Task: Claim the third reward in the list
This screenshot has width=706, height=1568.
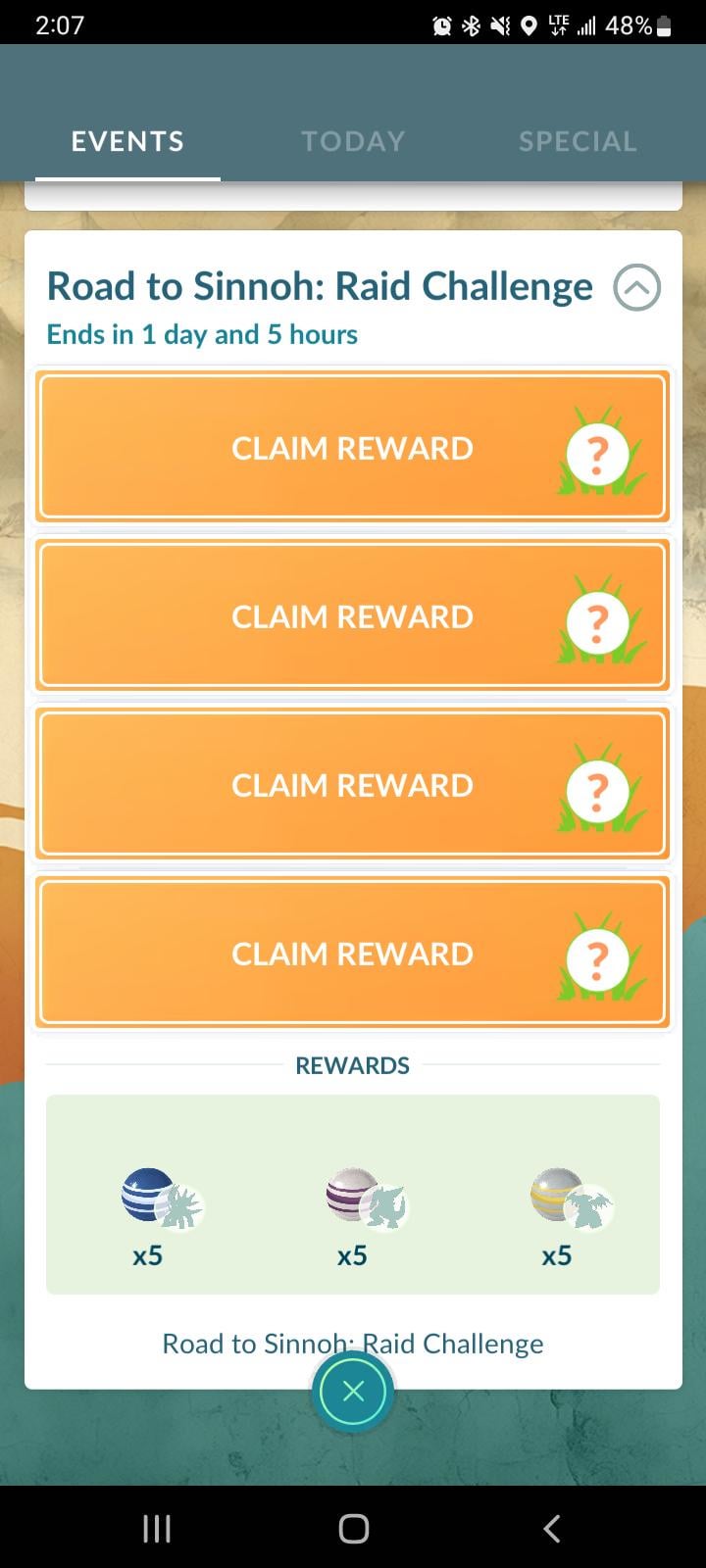Action: point(353,784)
